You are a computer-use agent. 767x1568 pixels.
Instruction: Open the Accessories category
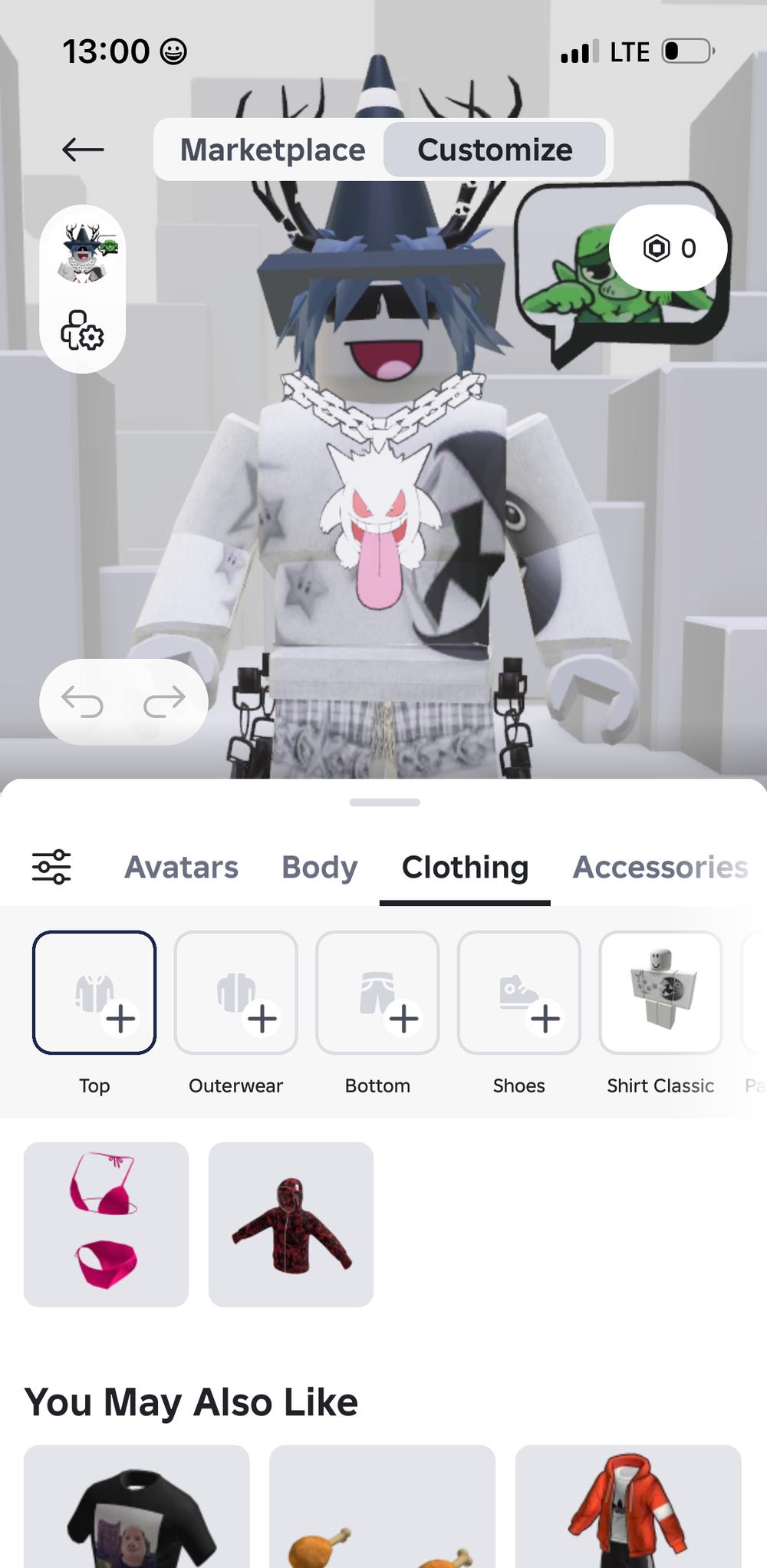pos(660,867)
